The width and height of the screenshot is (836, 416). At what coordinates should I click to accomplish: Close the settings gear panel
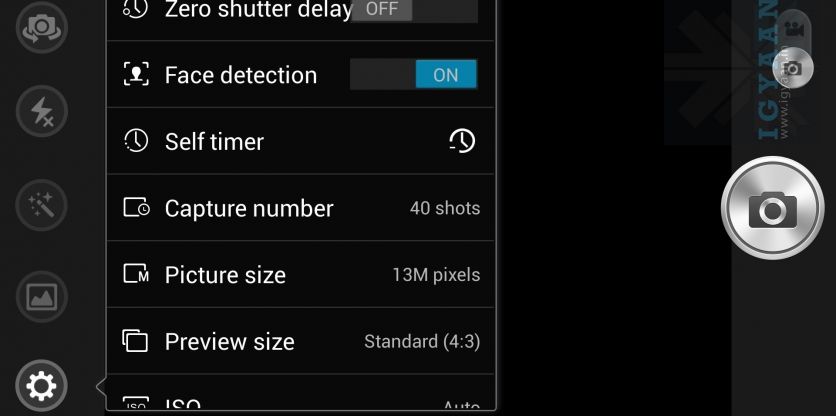click(42, 385)
